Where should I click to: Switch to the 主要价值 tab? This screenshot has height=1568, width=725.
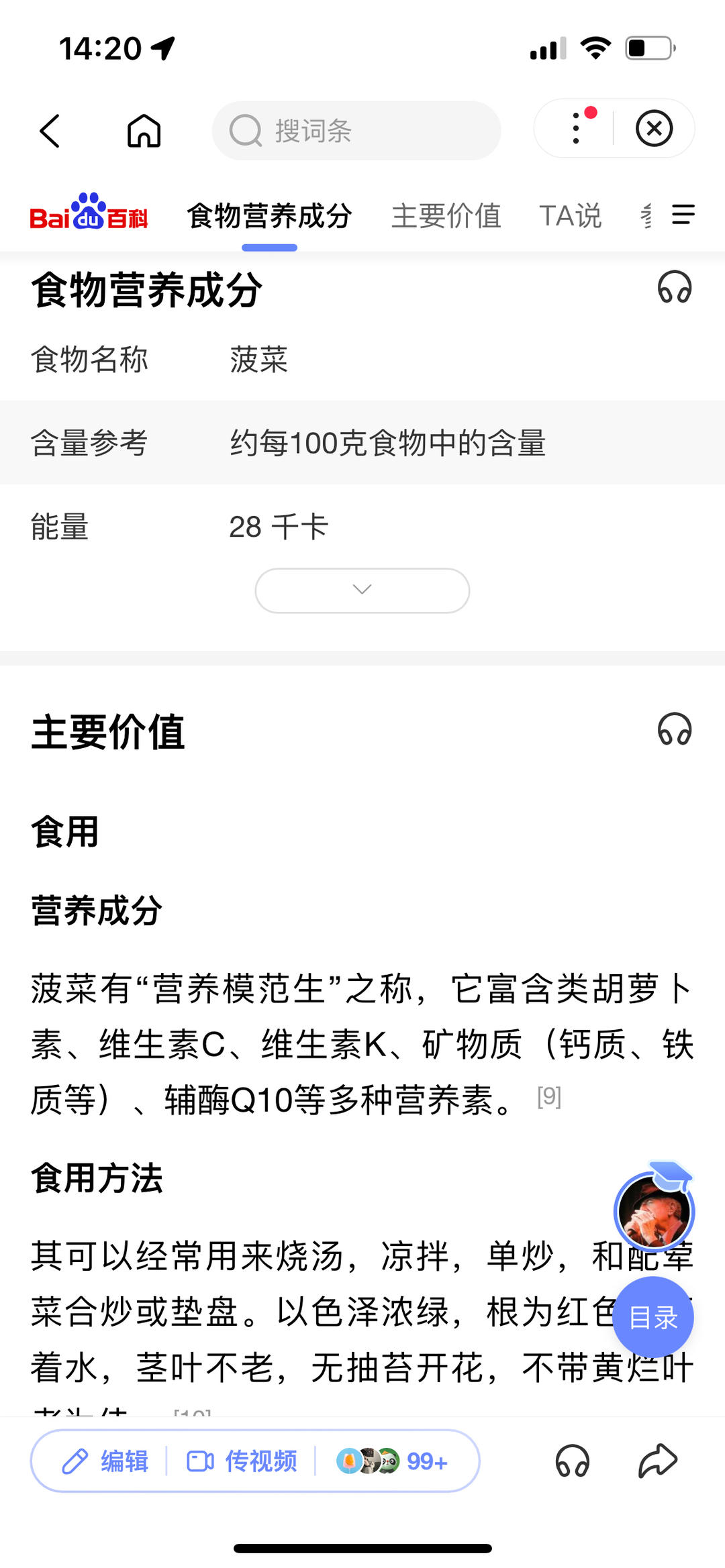(x=446, y=216)
